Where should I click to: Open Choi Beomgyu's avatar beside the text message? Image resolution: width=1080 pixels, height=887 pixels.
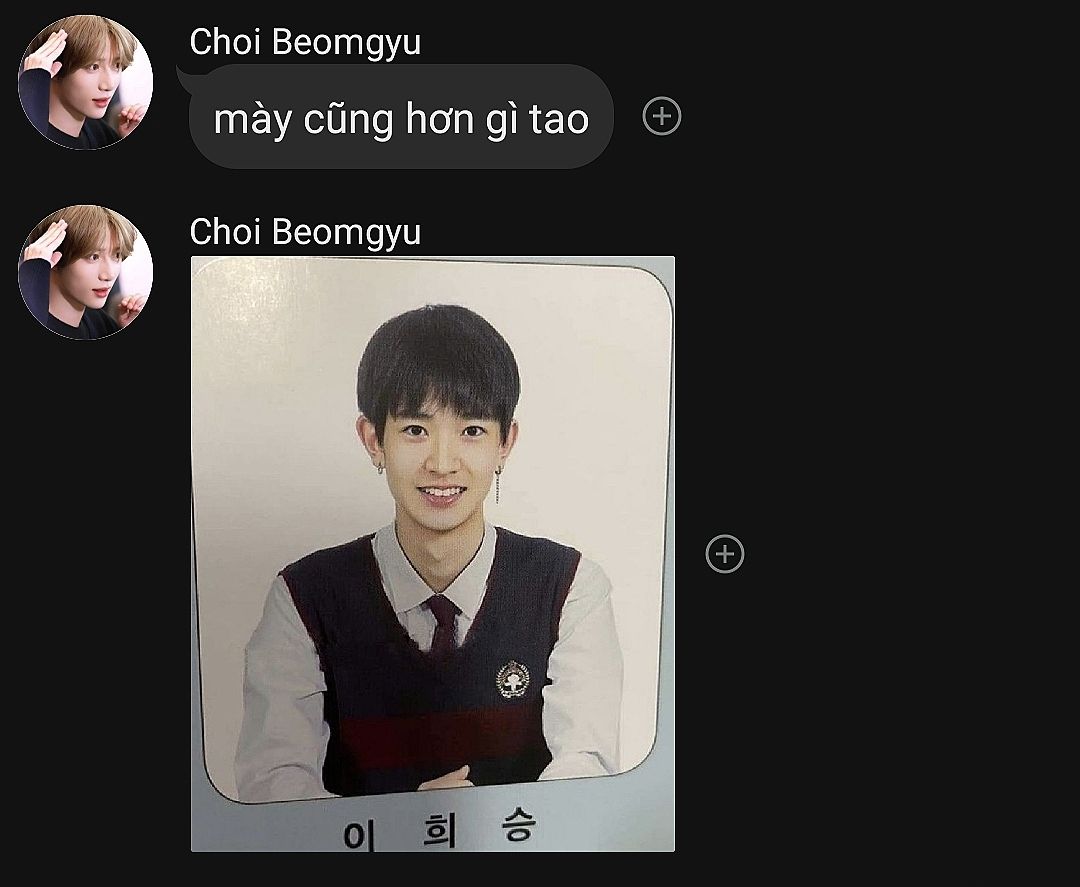click(x=86, y=82)
